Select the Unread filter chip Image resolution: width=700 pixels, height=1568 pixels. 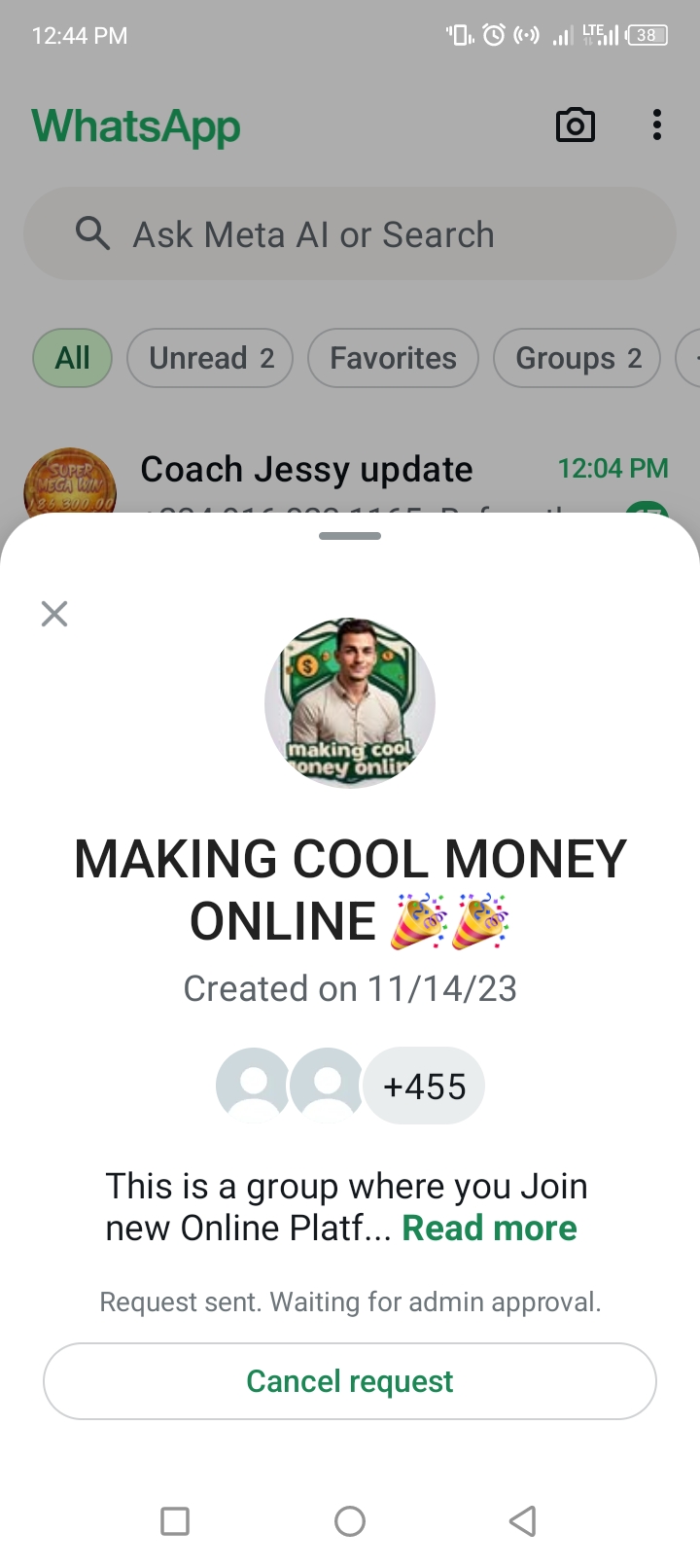coord(210,358)
